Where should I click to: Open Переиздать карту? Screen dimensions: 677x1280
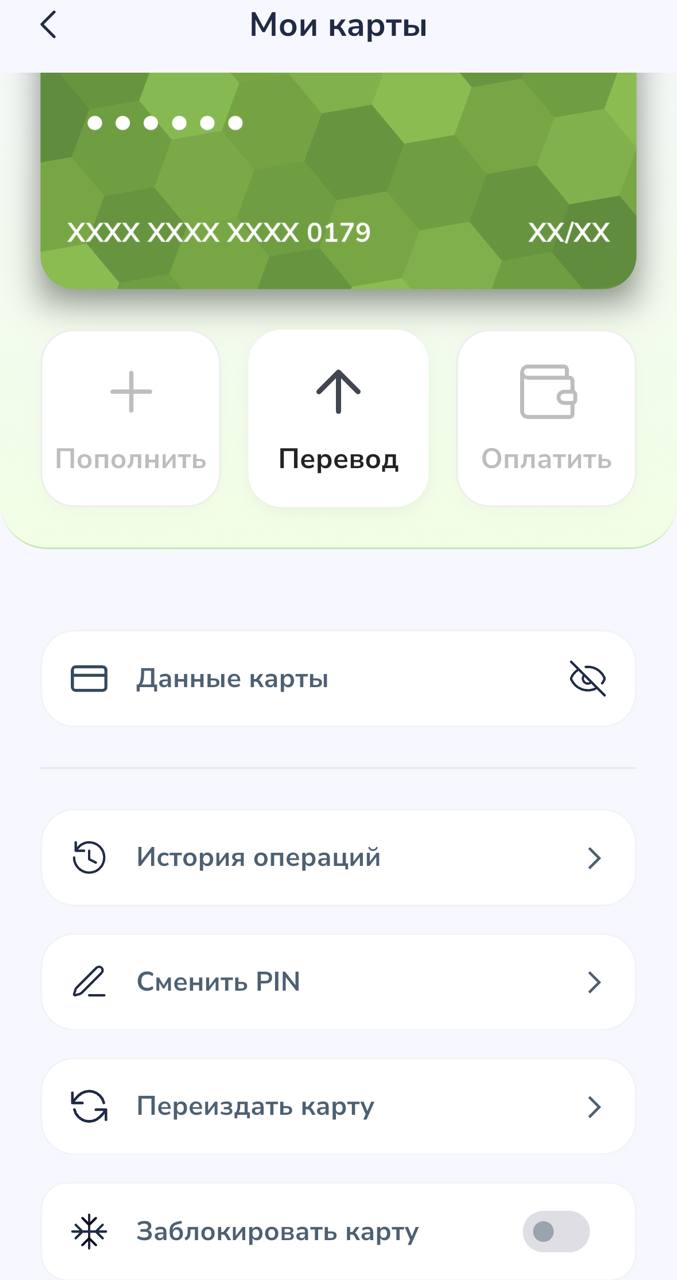click(338, 1107)
